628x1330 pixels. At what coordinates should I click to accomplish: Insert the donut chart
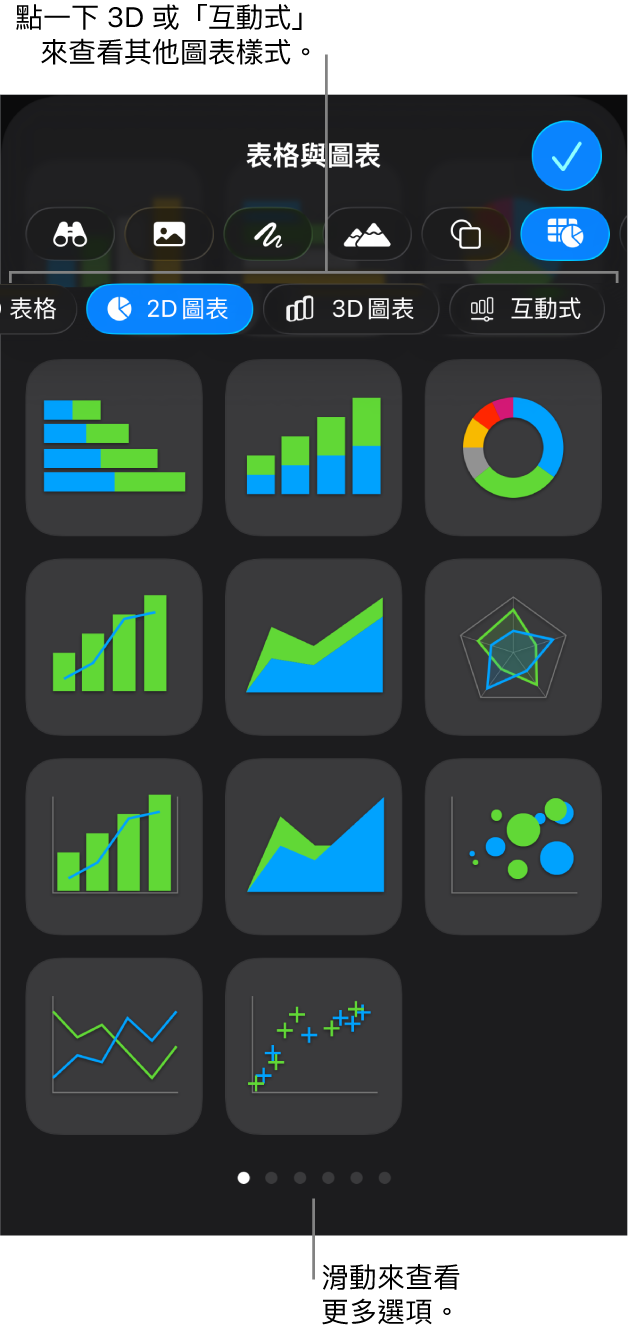coord(513,447)
